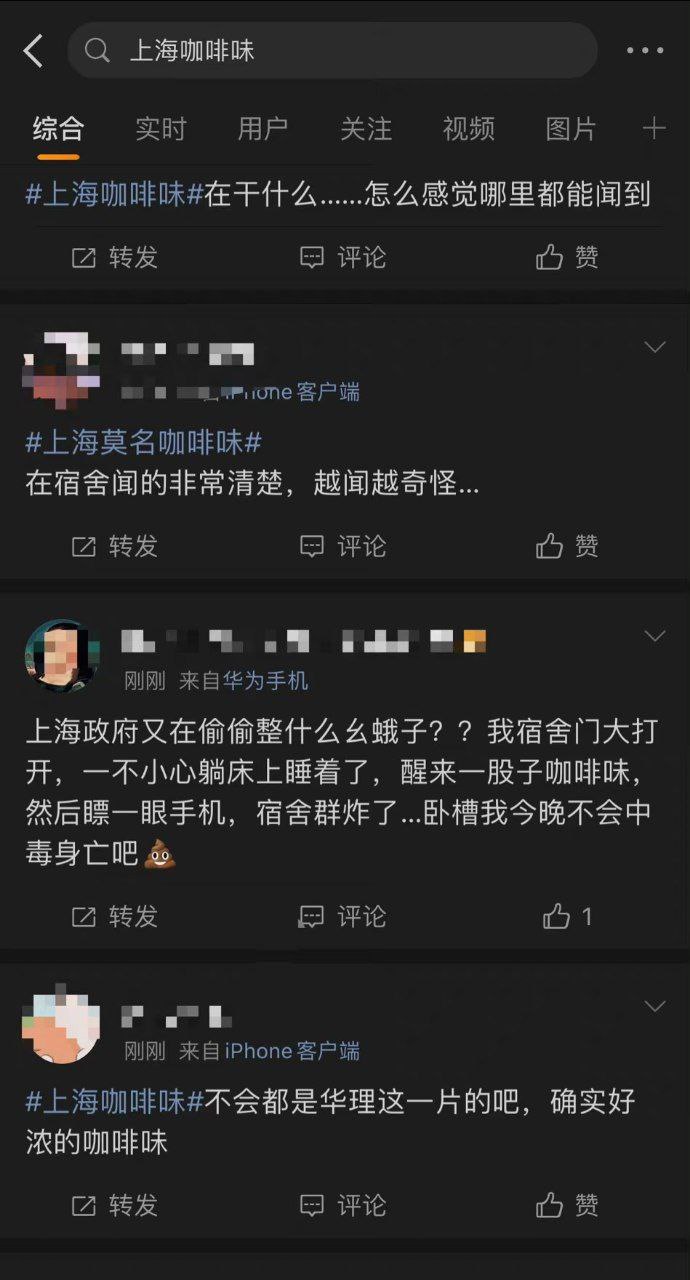Expand the chevron on the 华理这一片 post
The height and width of the screenshot is (1280, 690).
[x=655, y=1006]
